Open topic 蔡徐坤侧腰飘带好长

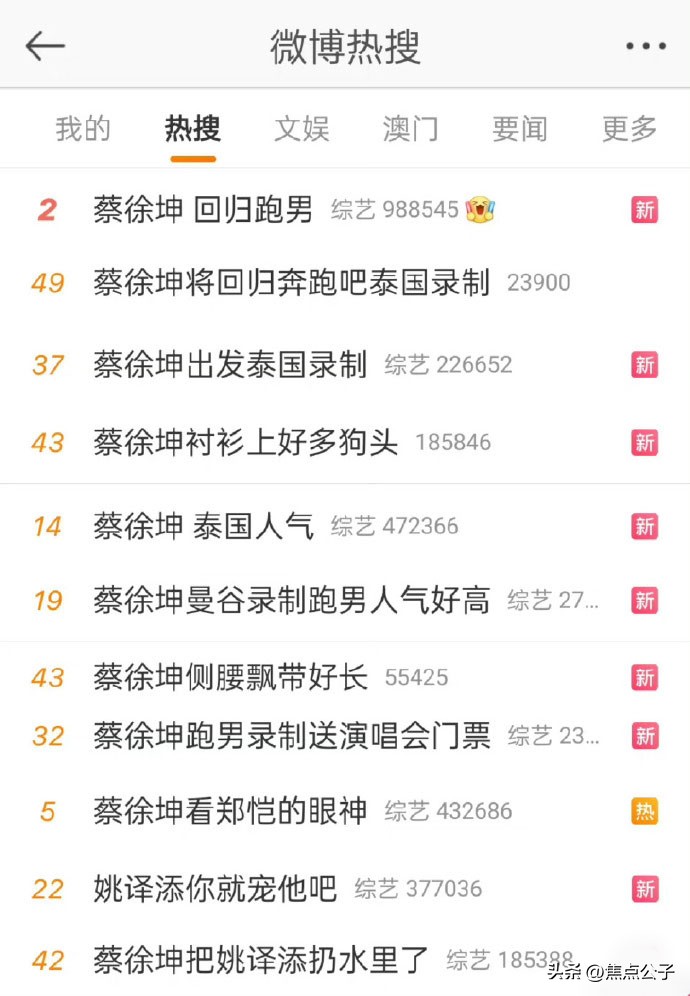click(230, 678)
